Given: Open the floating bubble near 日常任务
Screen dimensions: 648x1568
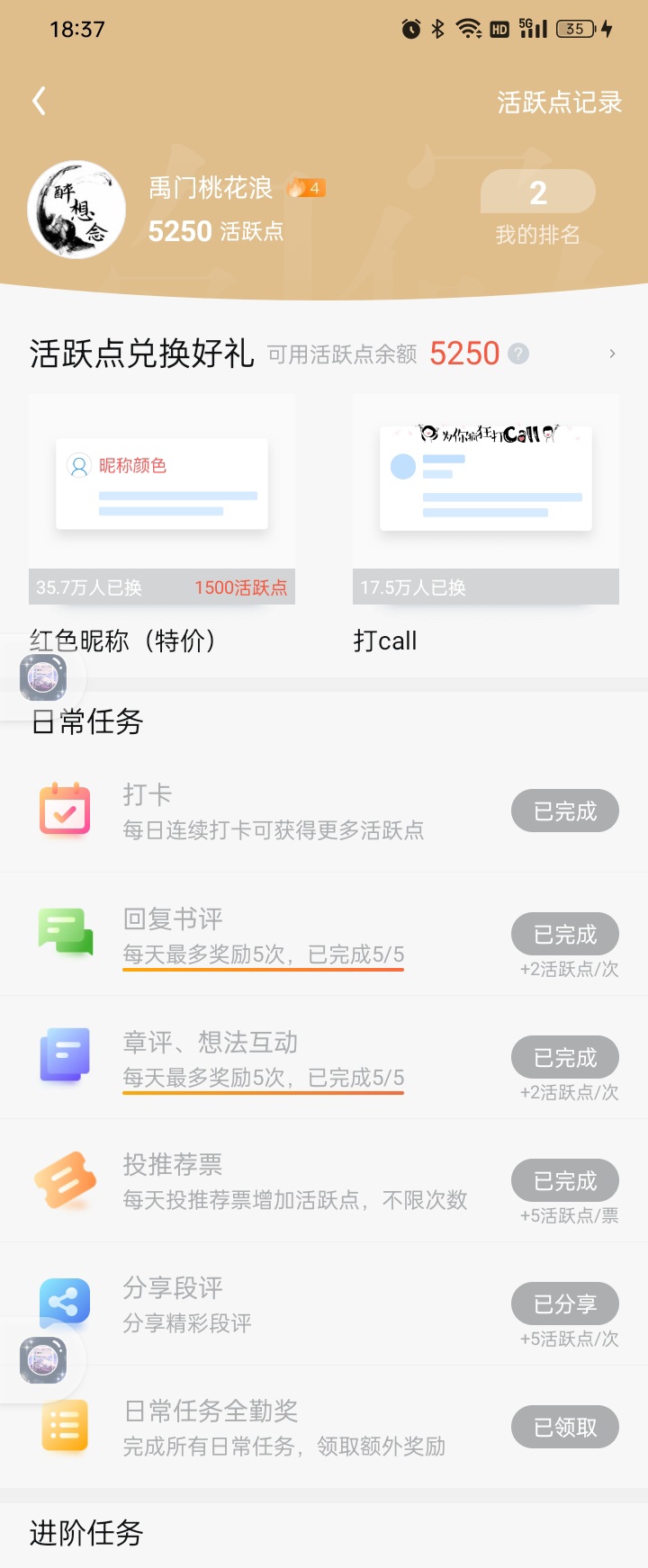Looking at the screenshot, I should (x=43, y=678).
